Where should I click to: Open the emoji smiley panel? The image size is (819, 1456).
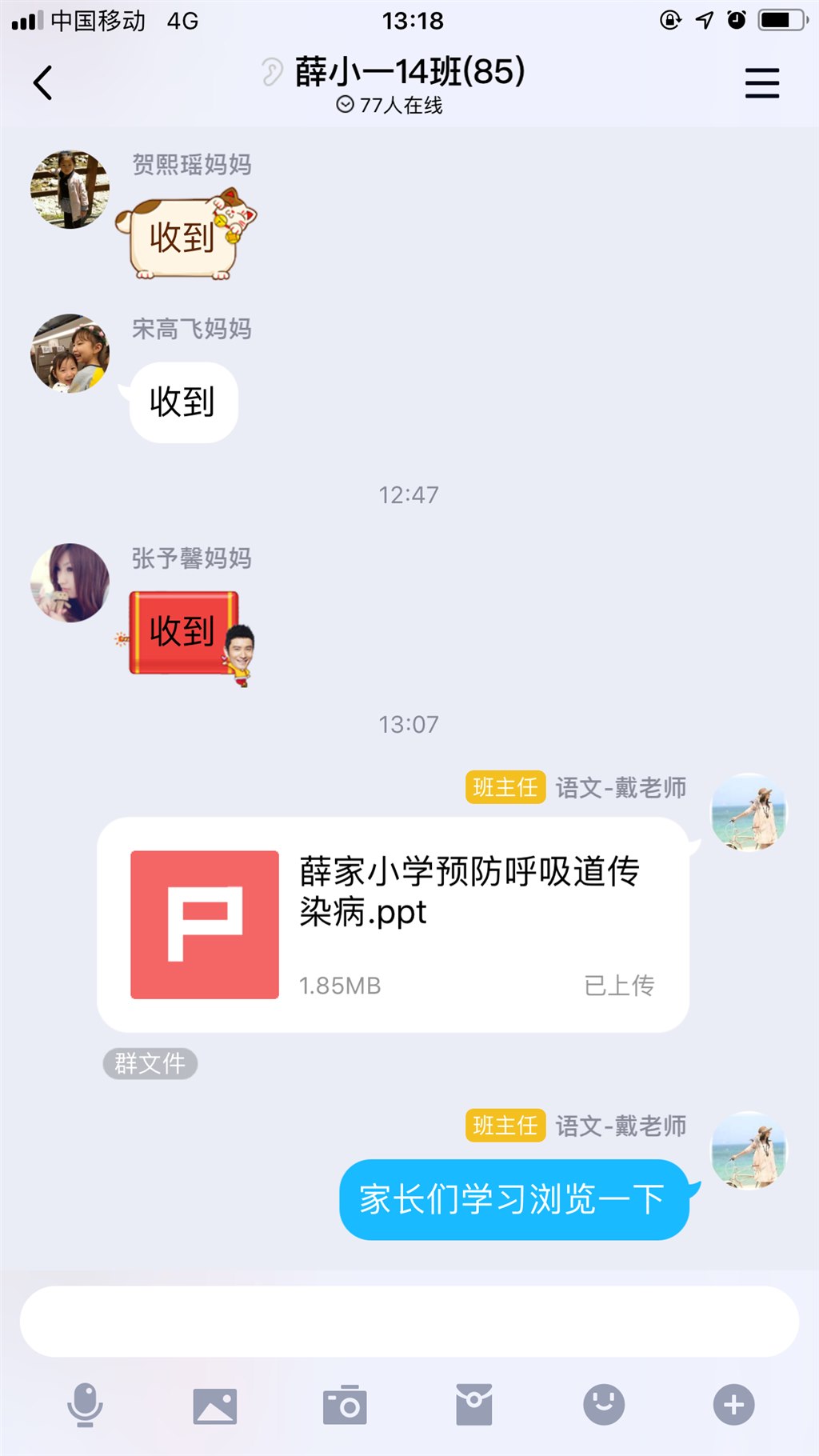604,1405
